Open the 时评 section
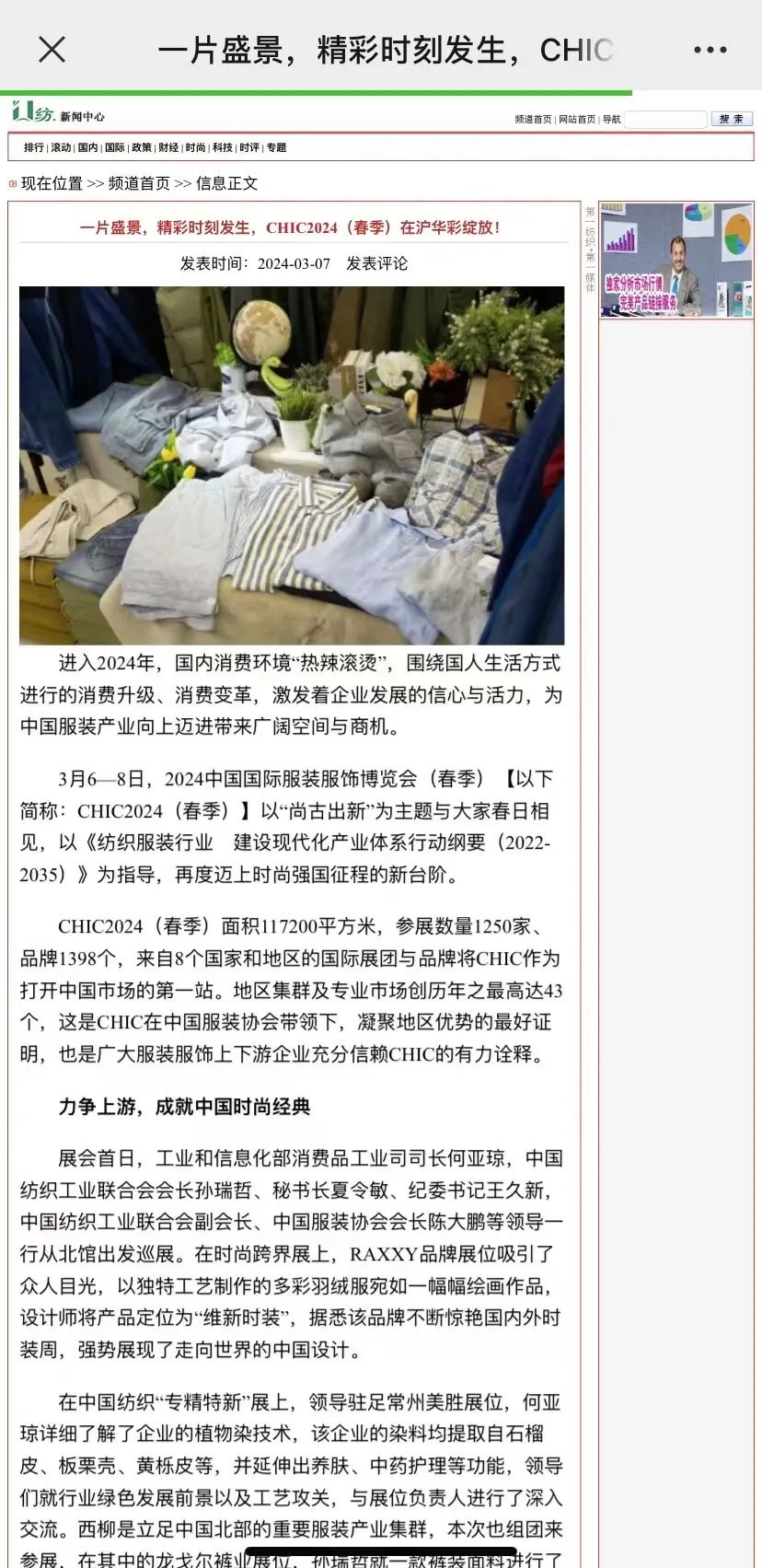762x1568 pixels. point(249,147)
